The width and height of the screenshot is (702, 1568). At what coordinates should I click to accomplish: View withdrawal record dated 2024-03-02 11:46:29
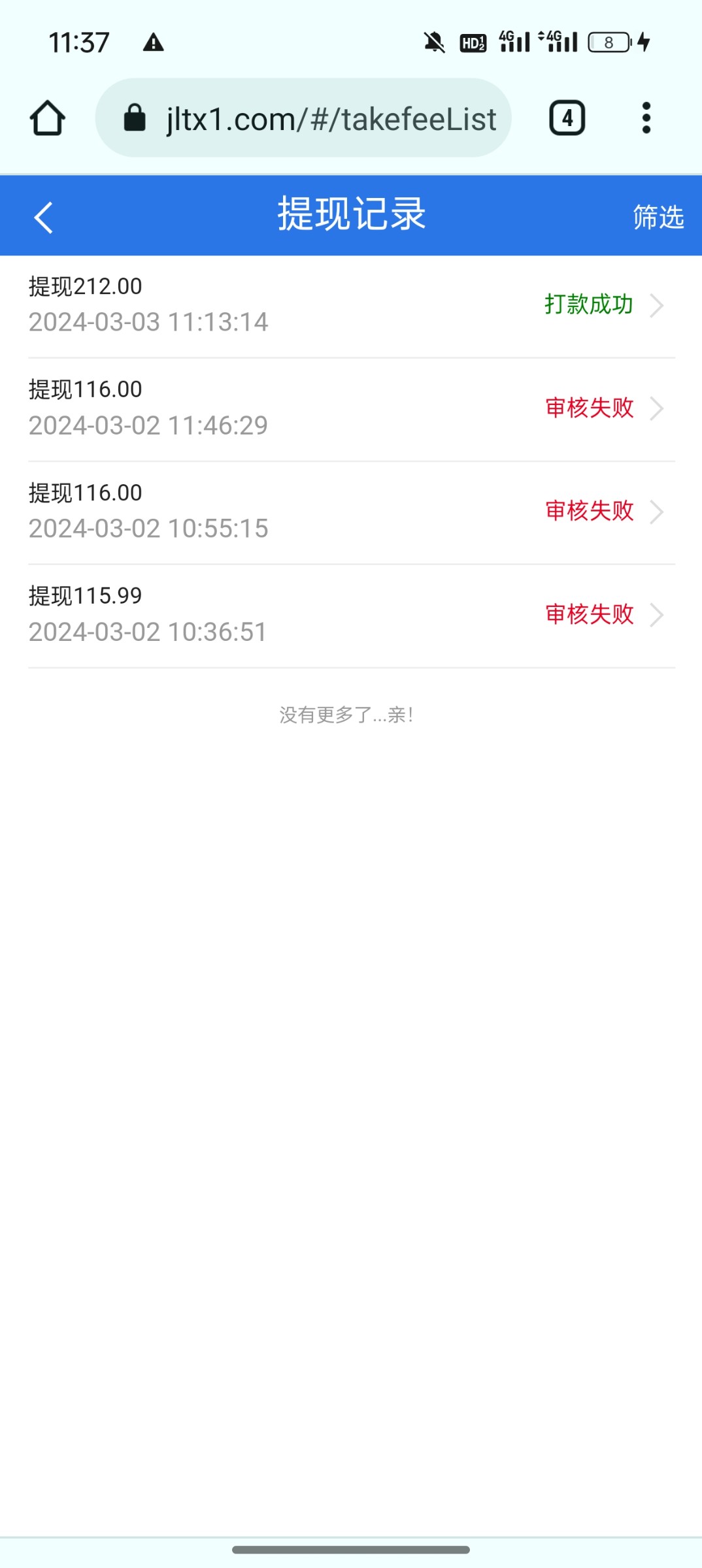pyautogui.click(x=351, y=408)
